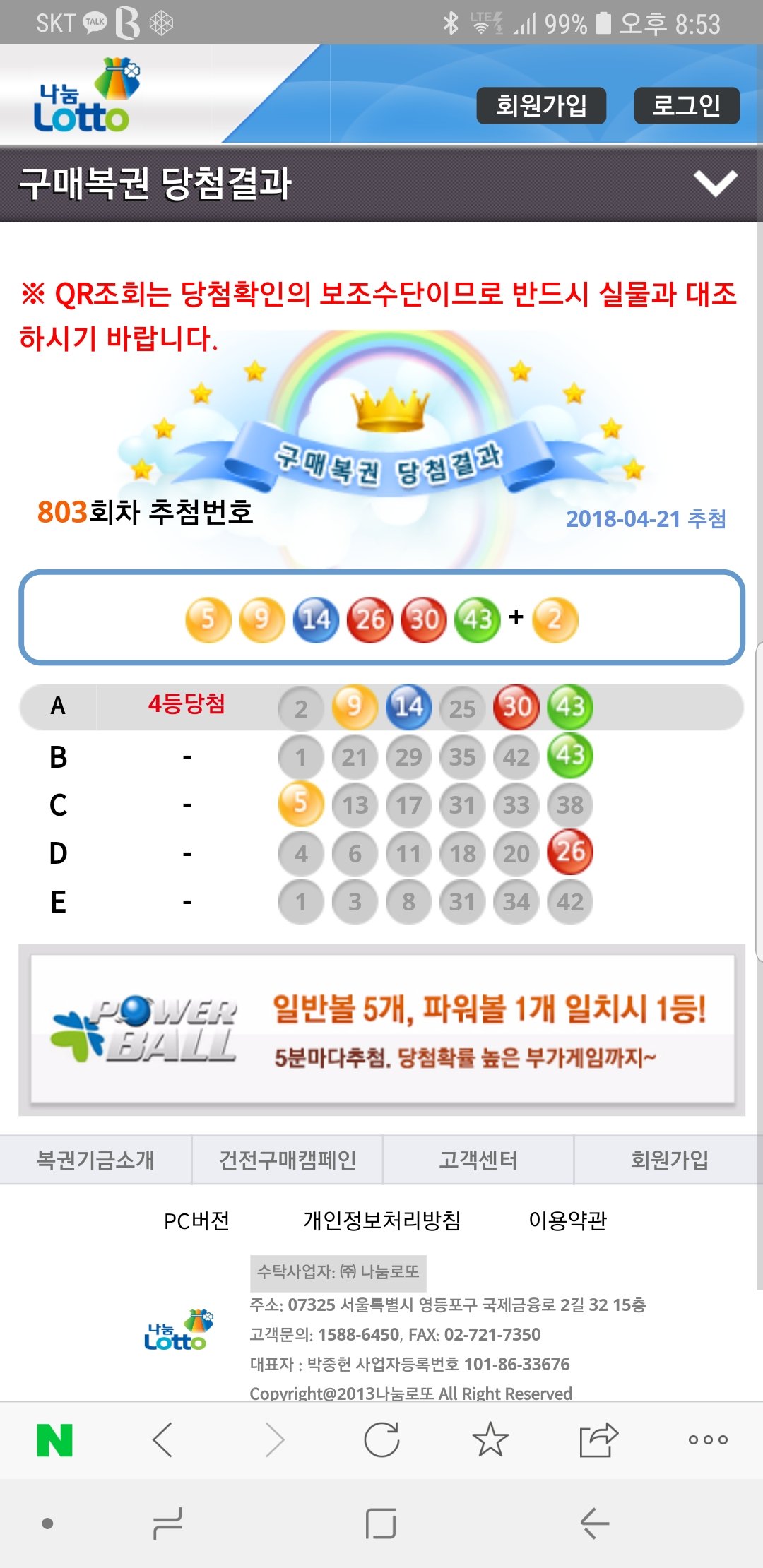Share this page
The height and width of the screenshot is (1568, 763).
click(598, 1440)
